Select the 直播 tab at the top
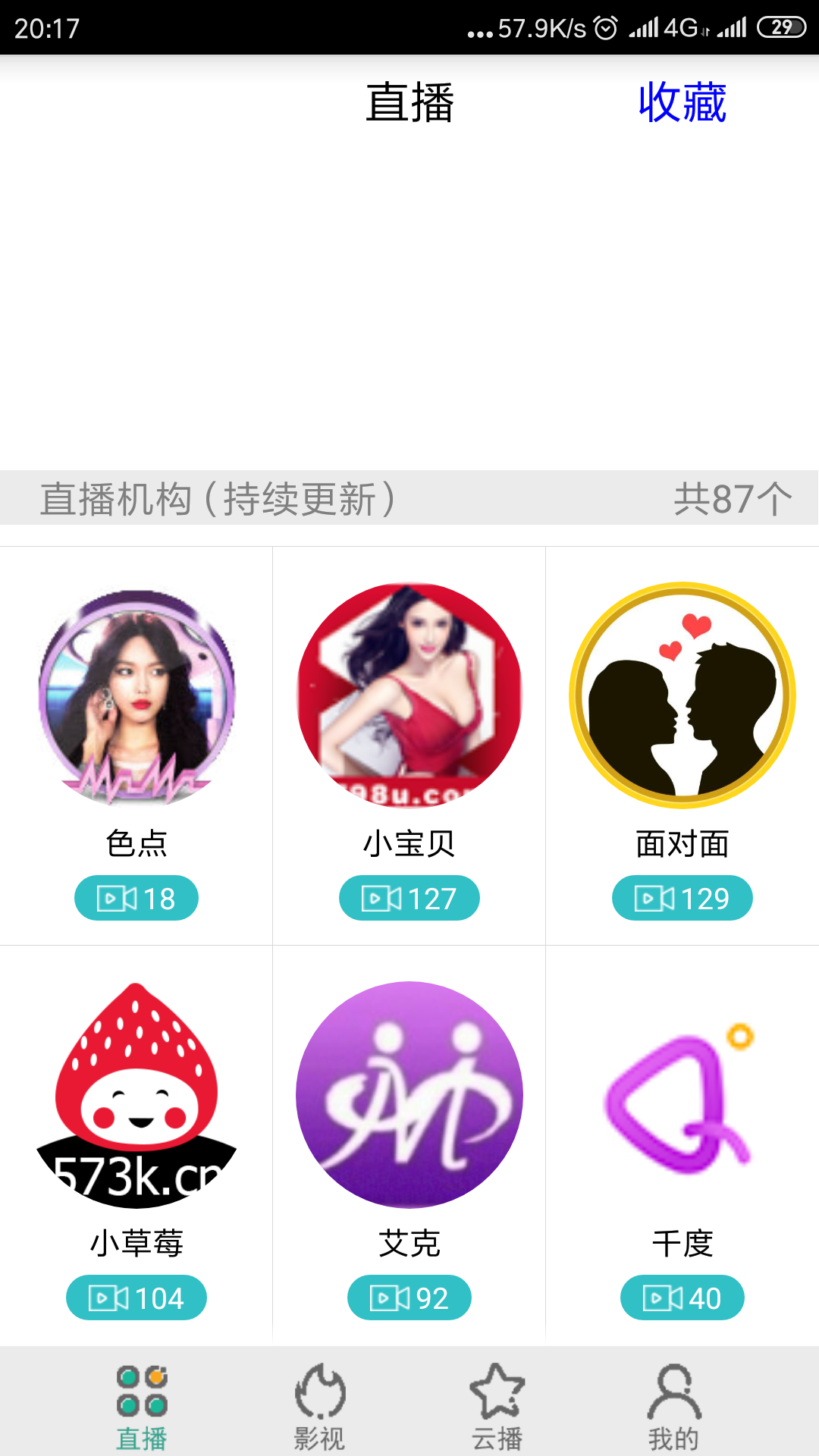This screenshot has width=819, height=1456. pos(409,102)
